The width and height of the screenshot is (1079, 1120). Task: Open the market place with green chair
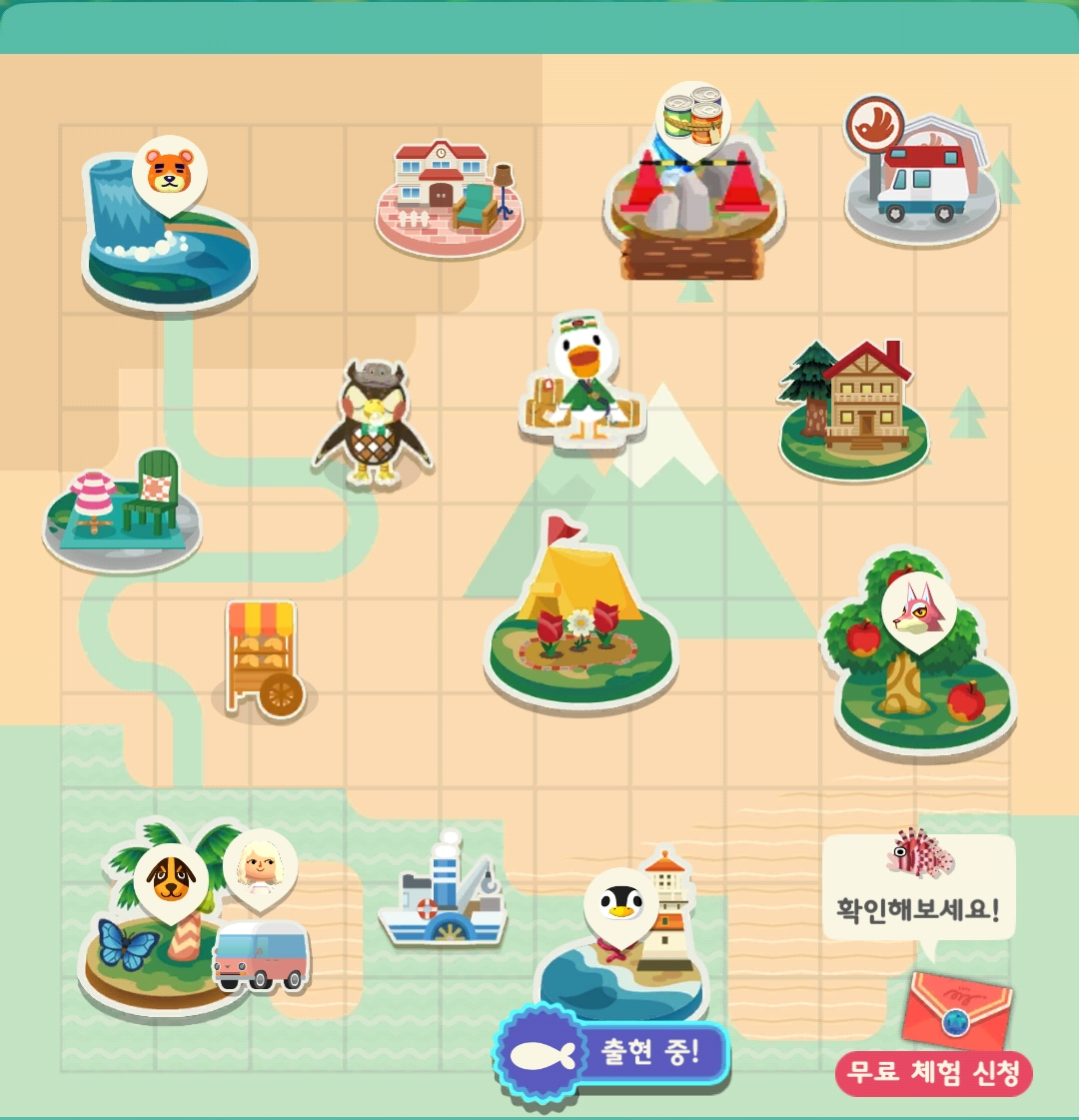(x=122, y=510)
